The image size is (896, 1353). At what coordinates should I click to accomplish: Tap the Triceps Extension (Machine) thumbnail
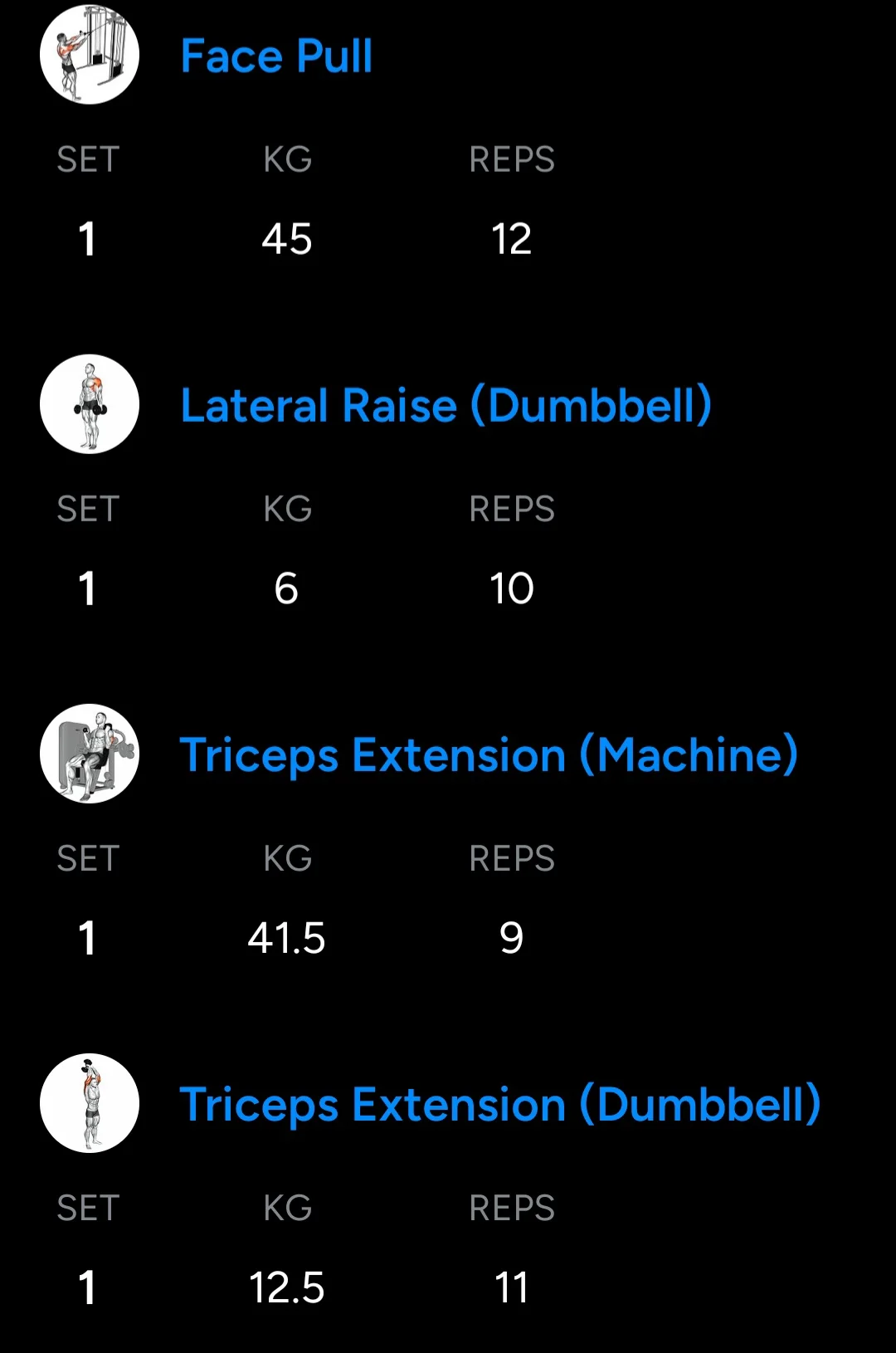point(90,754)
